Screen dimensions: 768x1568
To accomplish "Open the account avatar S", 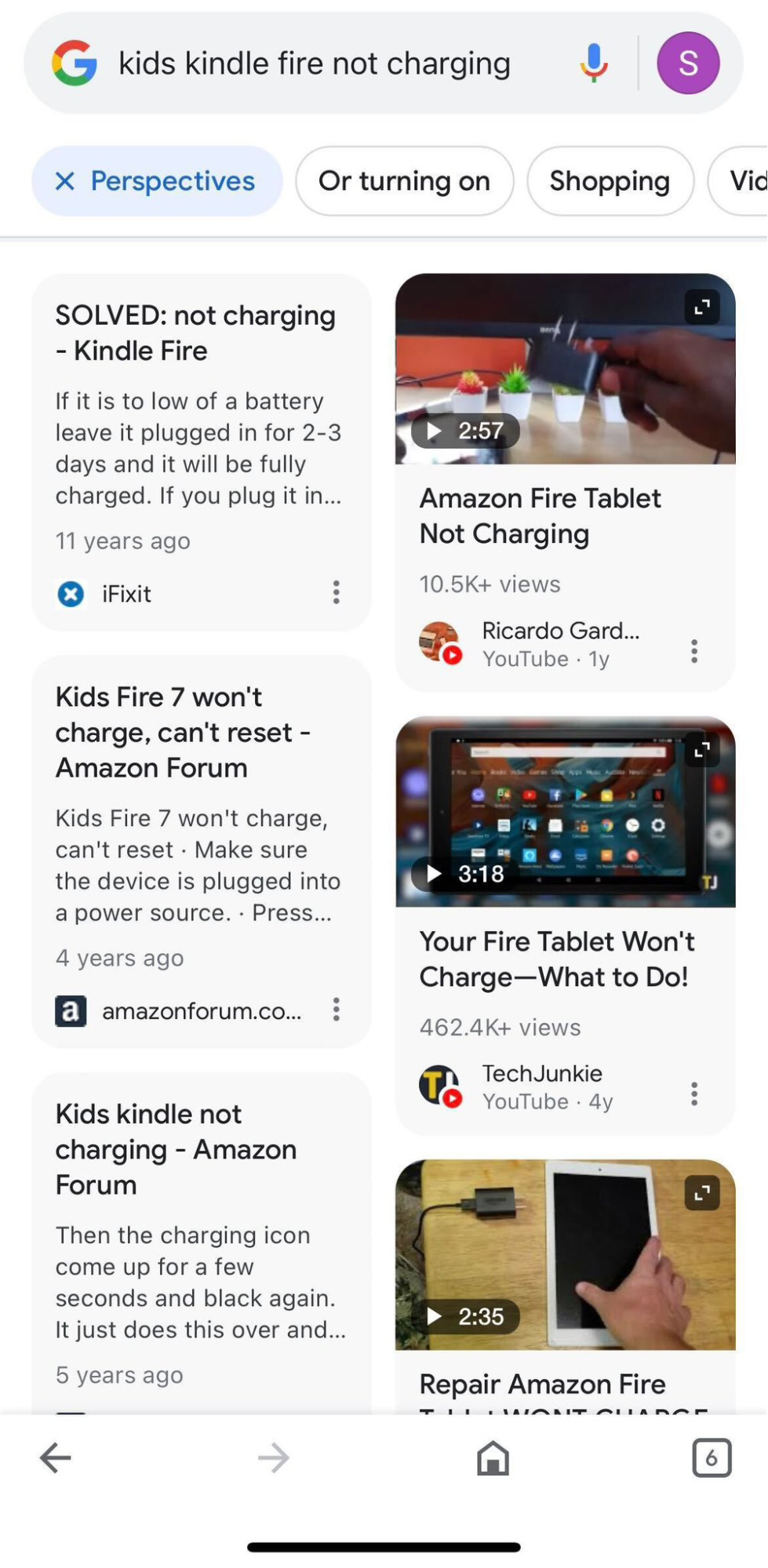I will tap(687, 64).
